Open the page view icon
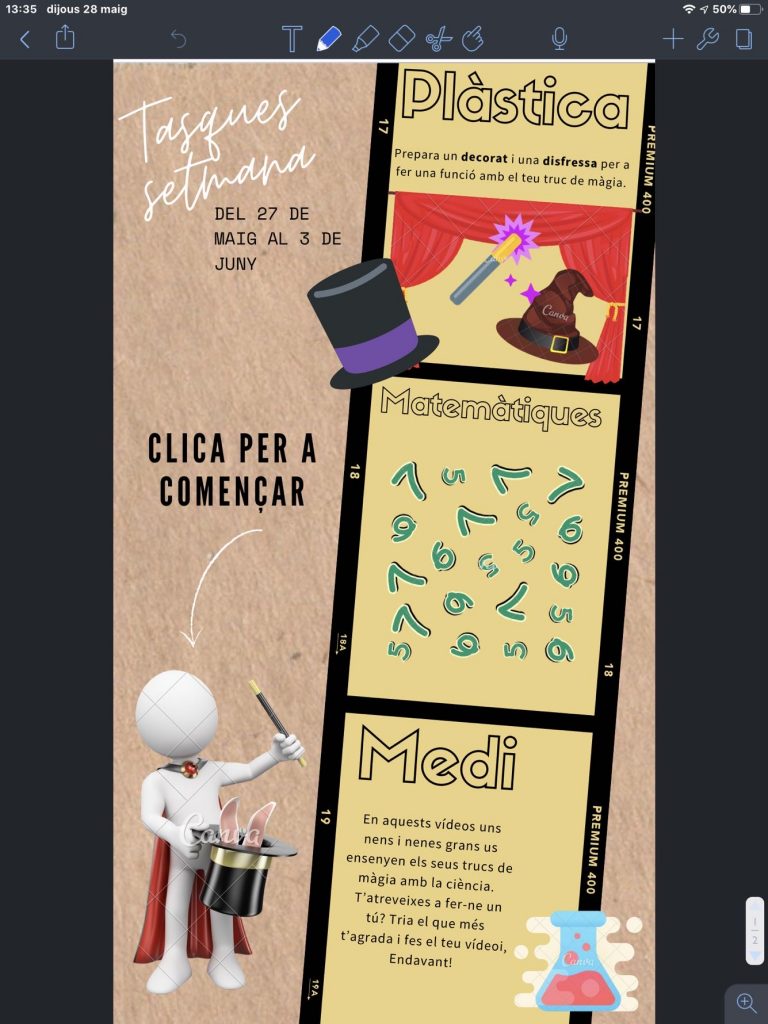The height and width of the screenshot is (1024, 768). (743, 39)
